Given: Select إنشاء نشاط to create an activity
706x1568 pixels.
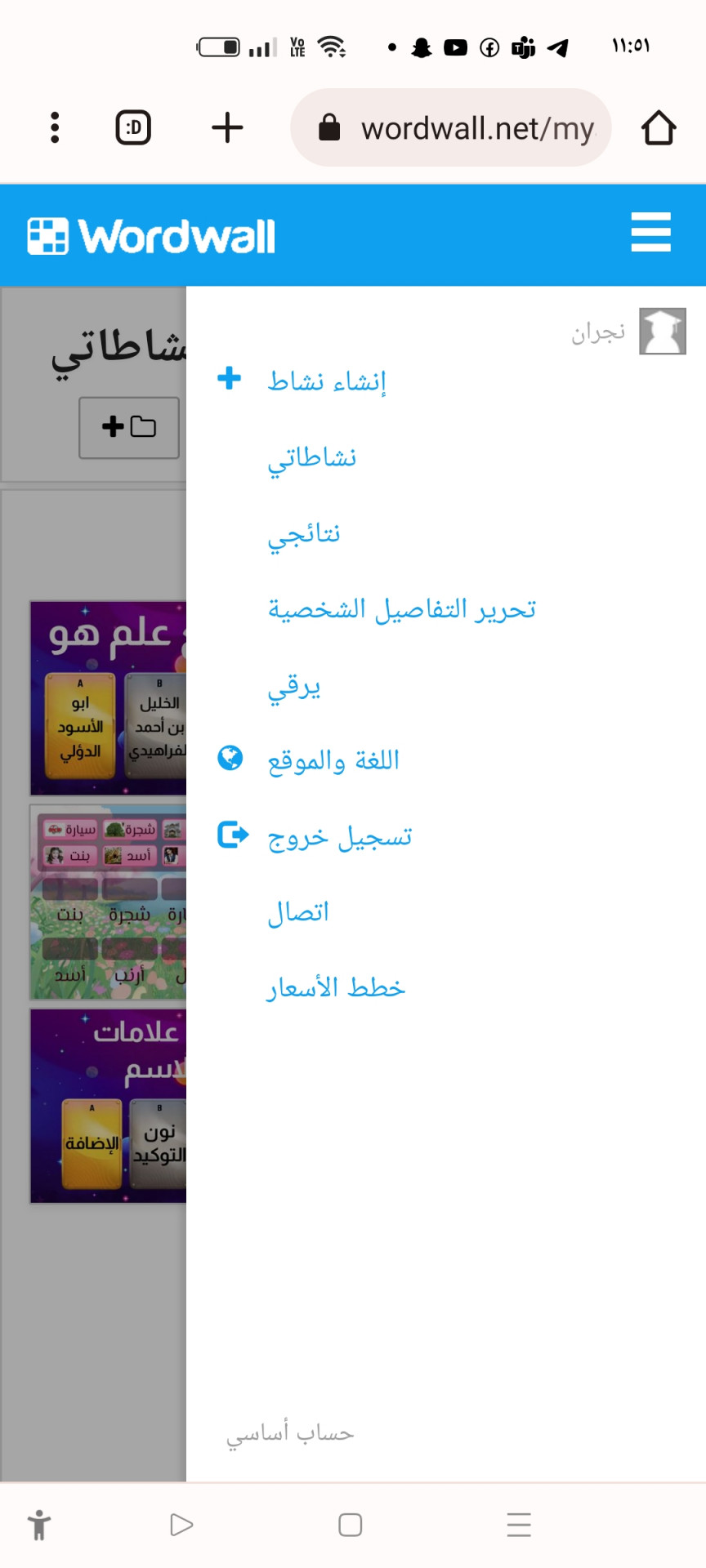Looking at the screenshot, I should click(x=326, y=381).
